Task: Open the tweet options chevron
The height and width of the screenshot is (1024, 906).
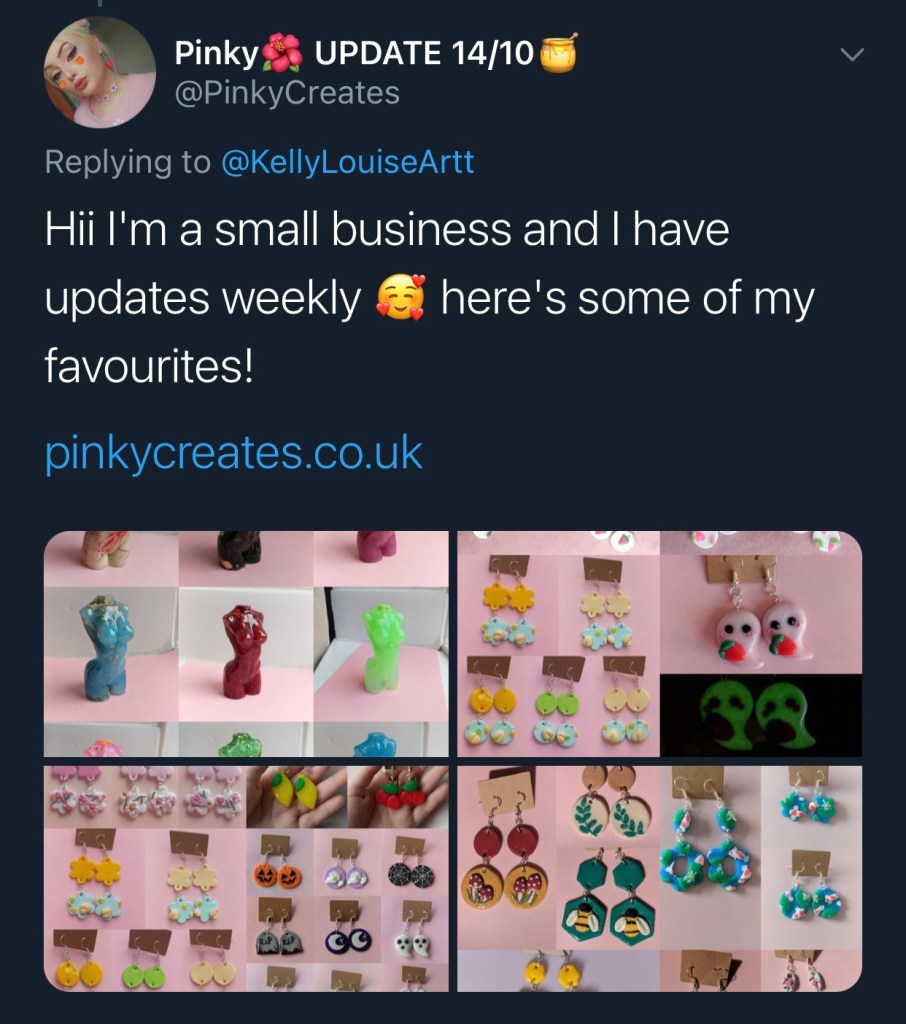Action: point(850,56)
